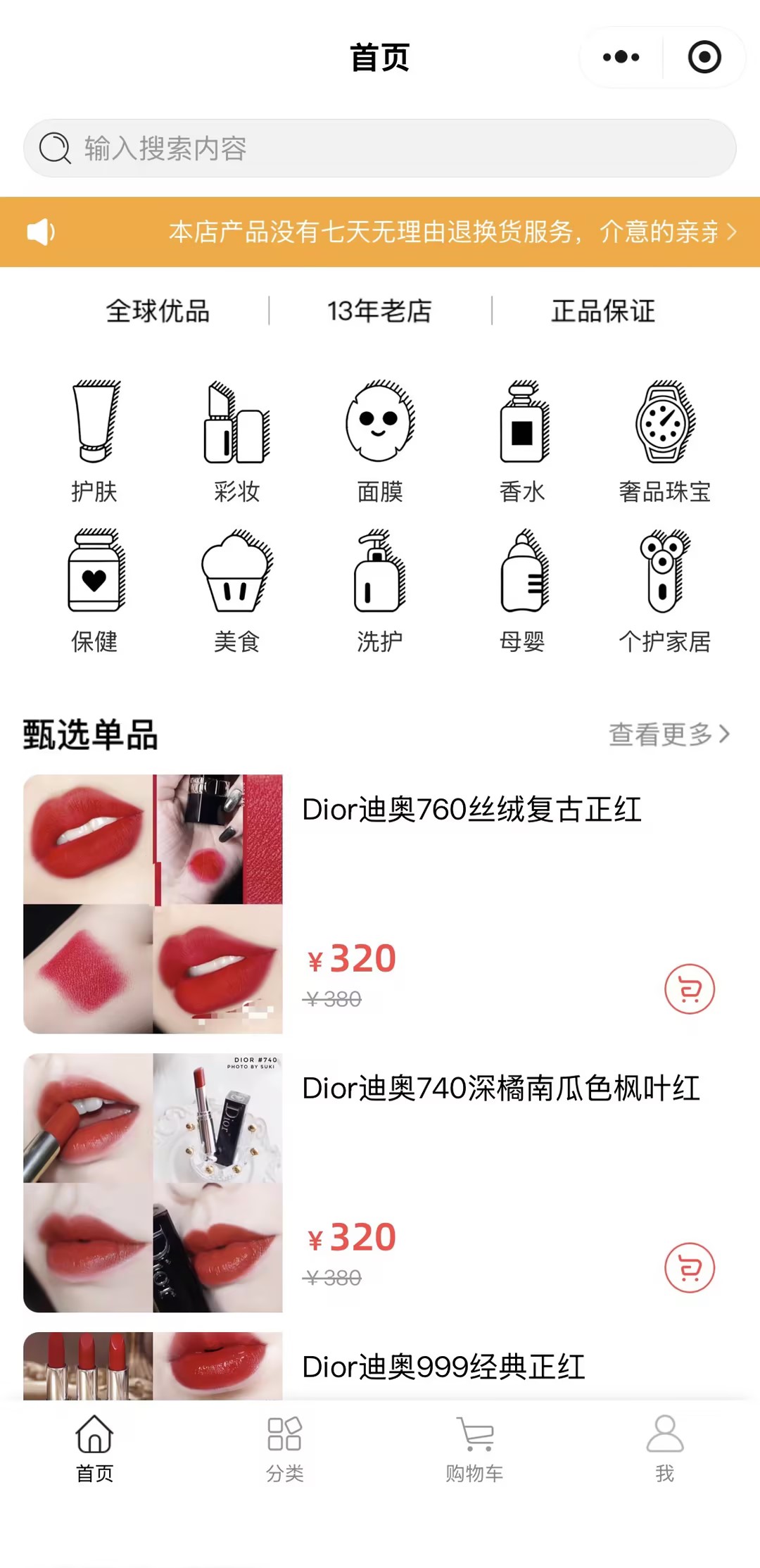Open the mini program overflow menu

[621, 57]
